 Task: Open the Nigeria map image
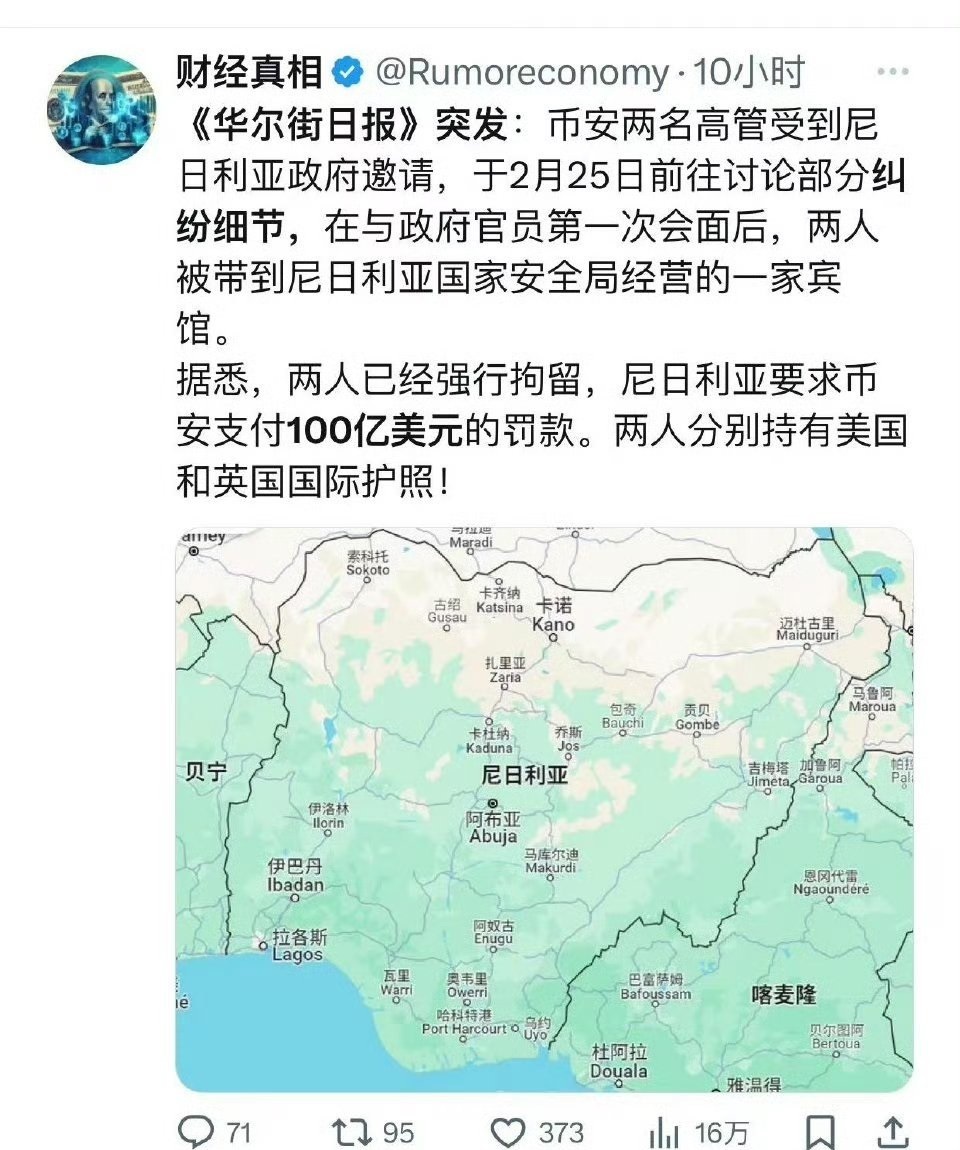click(x=544, y=808)
